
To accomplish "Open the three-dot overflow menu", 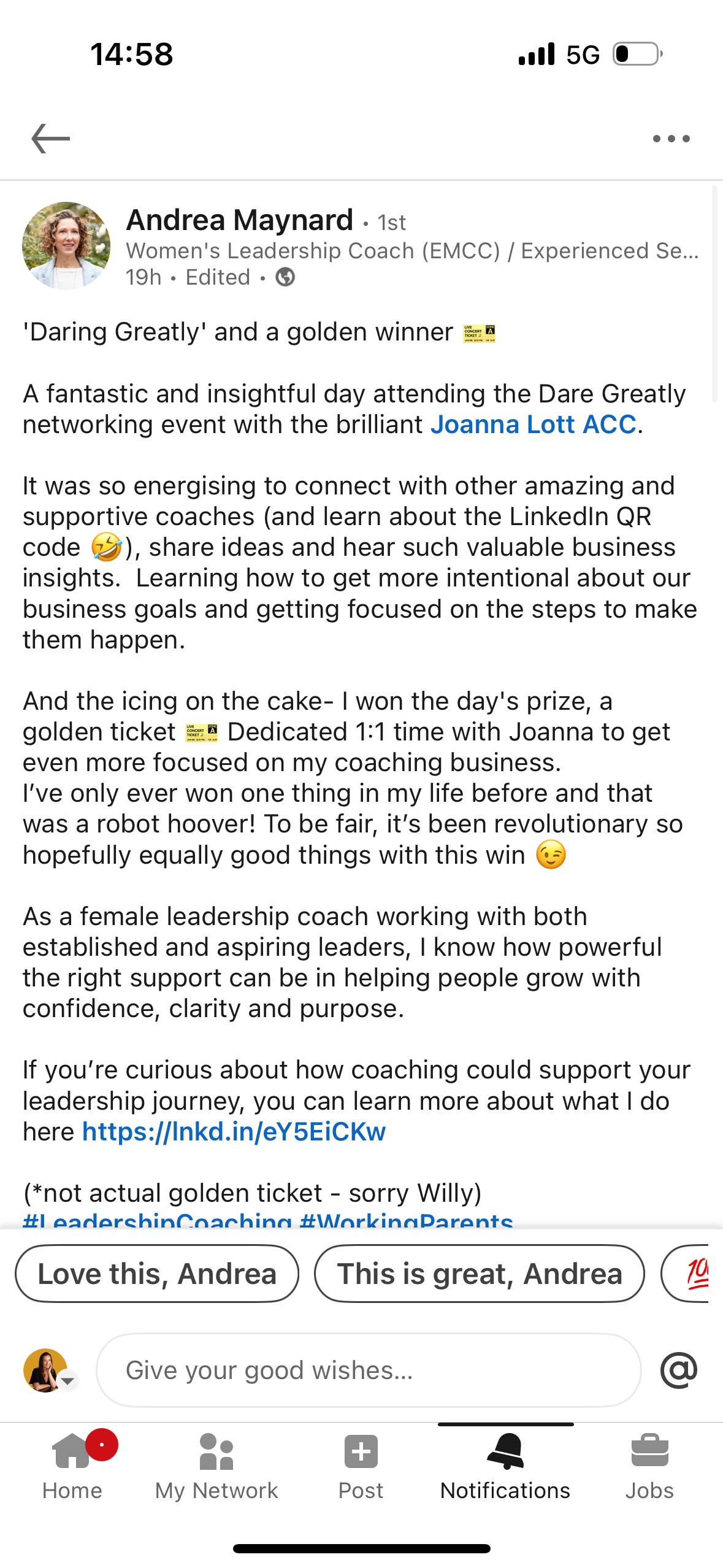I will (x=671, y=139).
